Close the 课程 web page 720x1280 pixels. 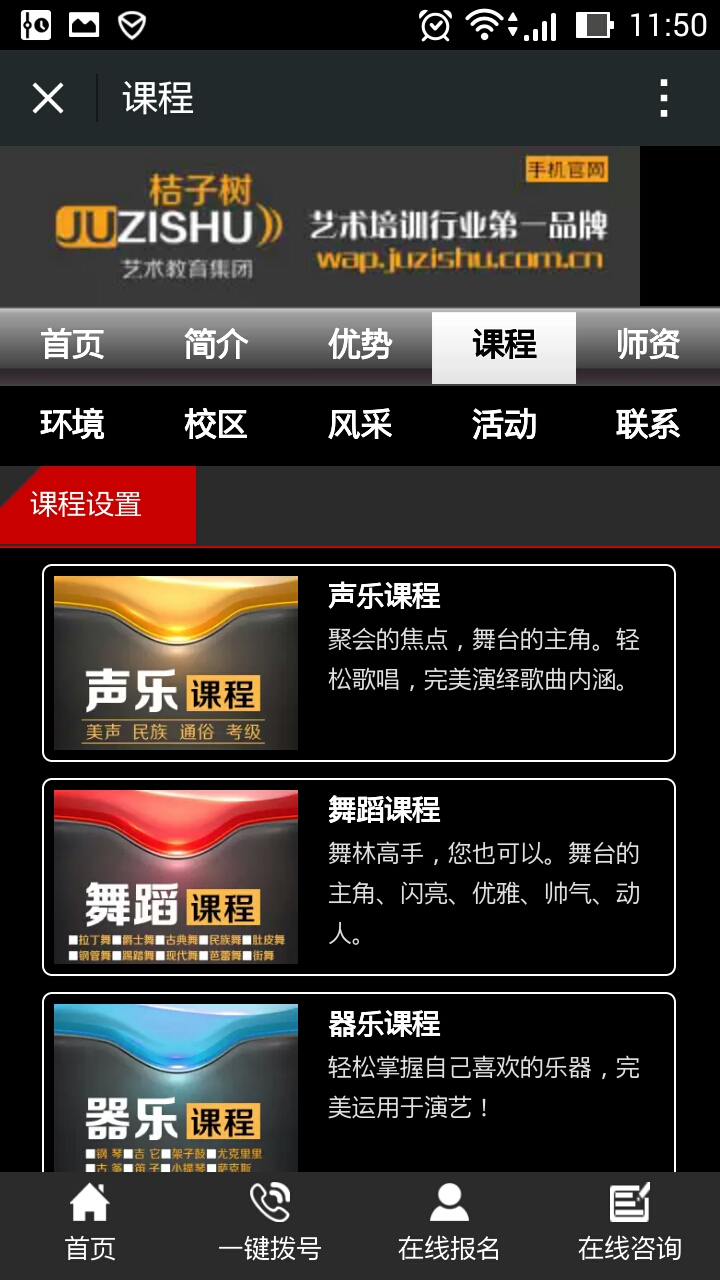pyautogui.click(x=48, y=98)
